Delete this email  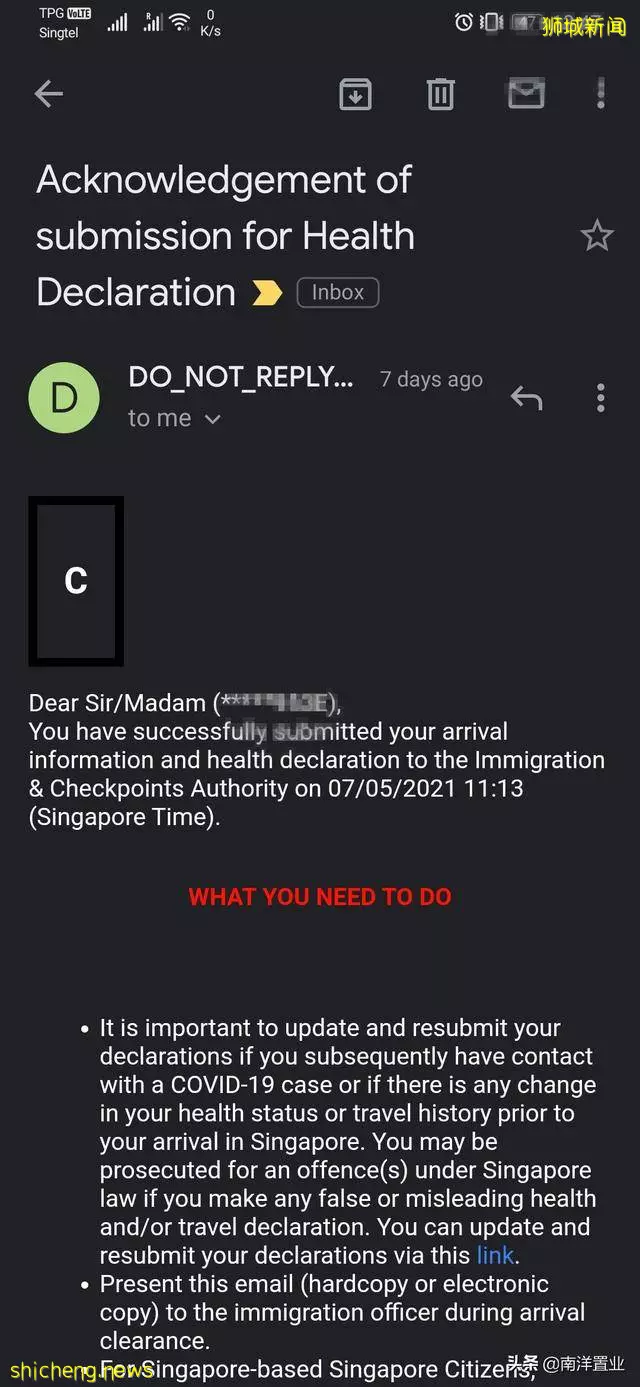440,94
